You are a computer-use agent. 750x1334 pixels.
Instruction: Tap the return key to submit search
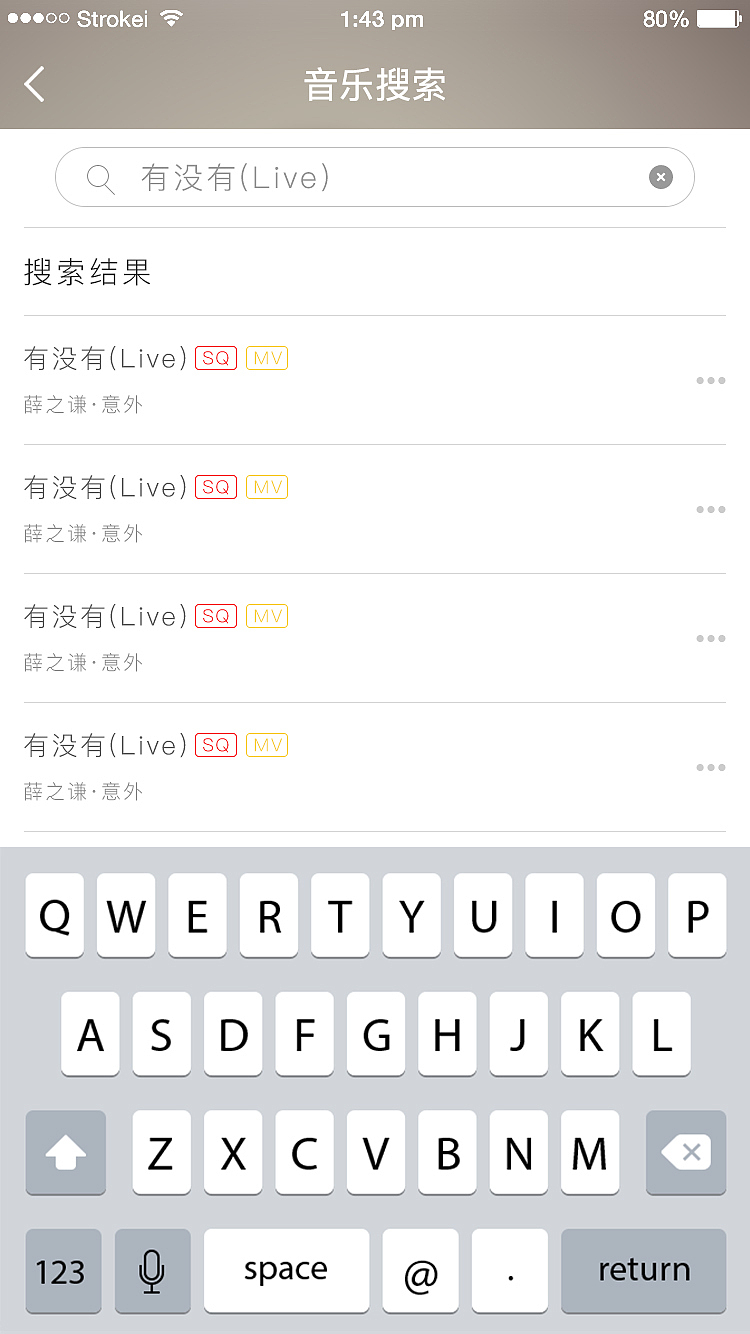(x=643, y=1270)
